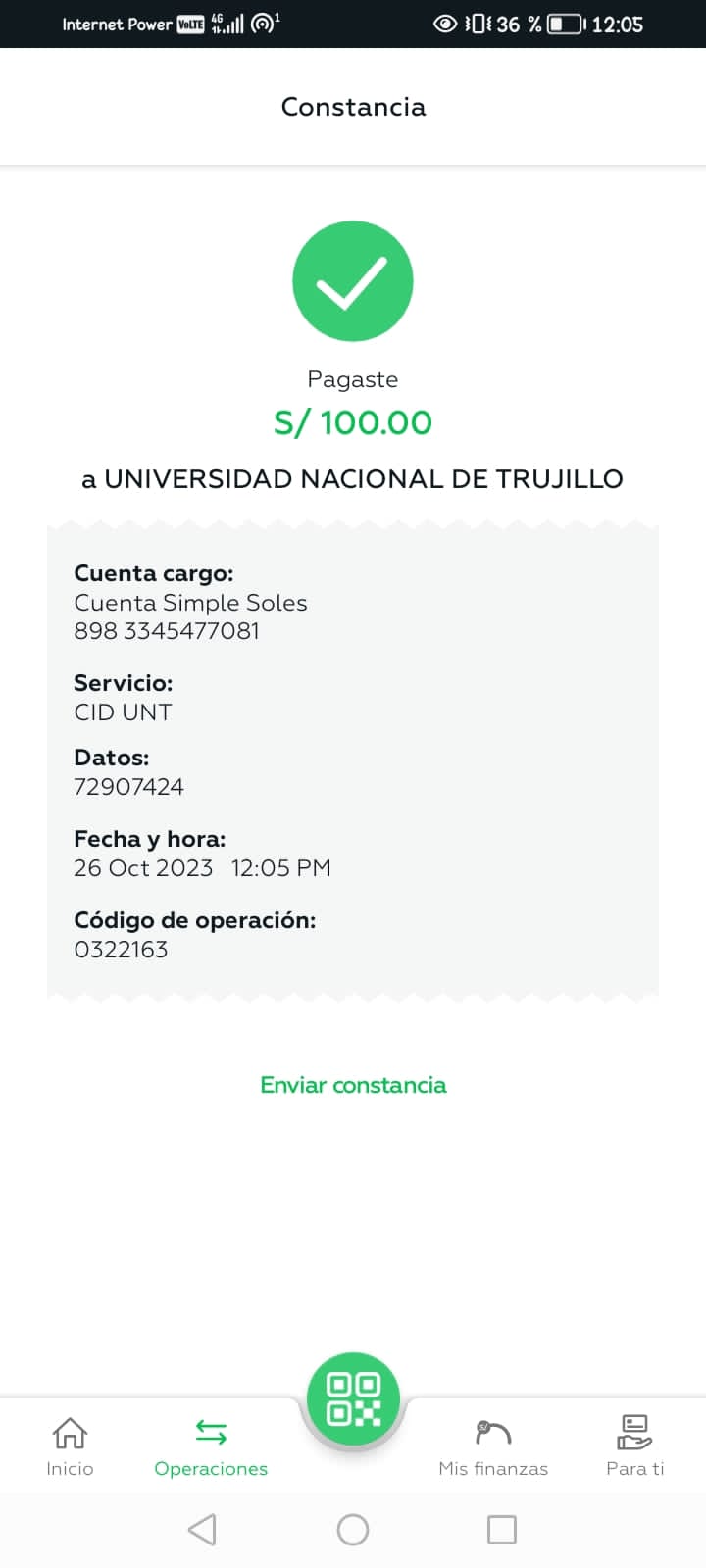Image resolution: width=706 pixels, height=1568 pixels.
Task: Go to the Inicio tab
Action: [70, 1446]
